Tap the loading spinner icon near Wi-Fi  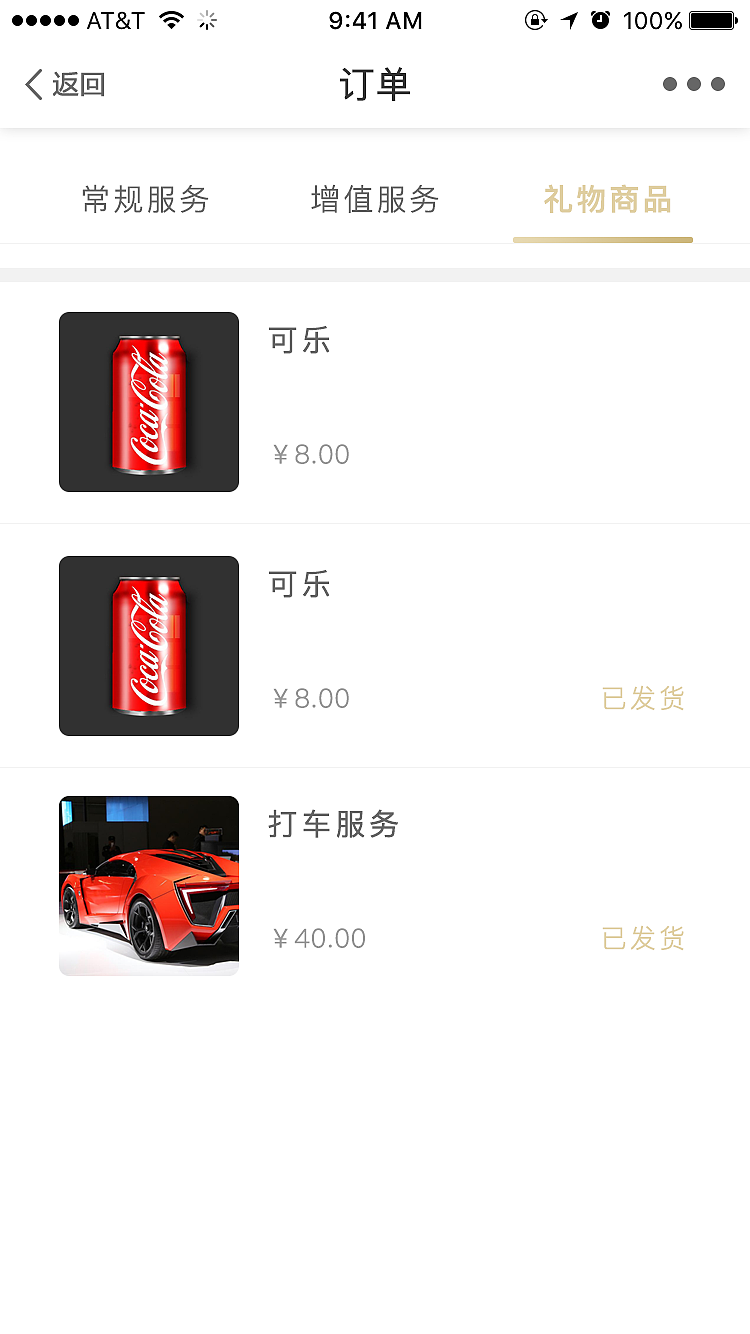click(207, 19)
